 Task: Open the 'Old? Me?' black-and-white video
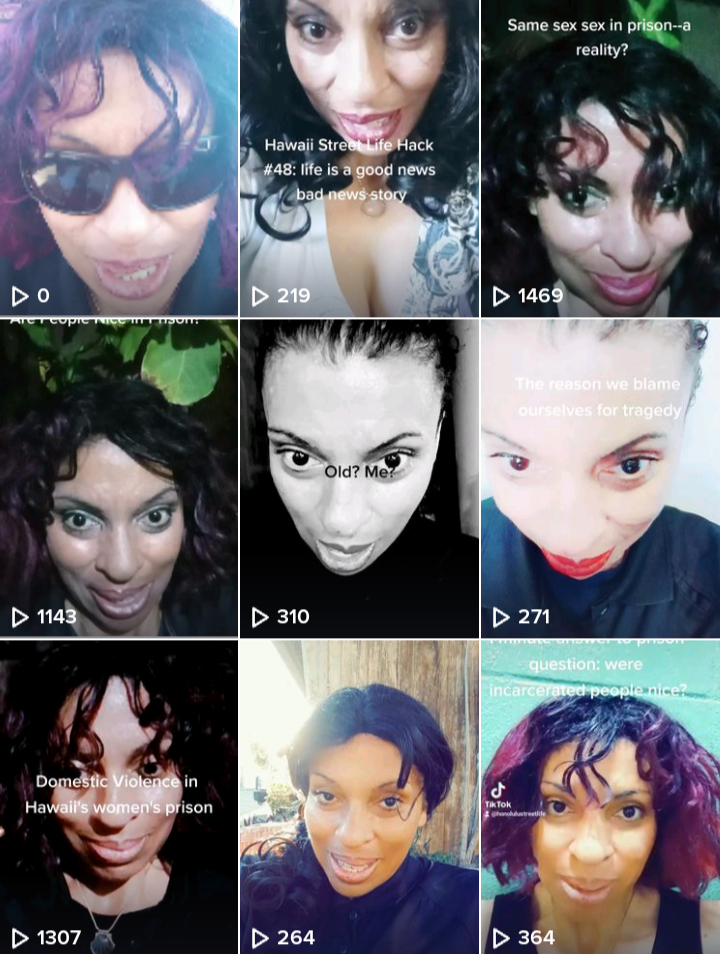(x=359, y=477)
